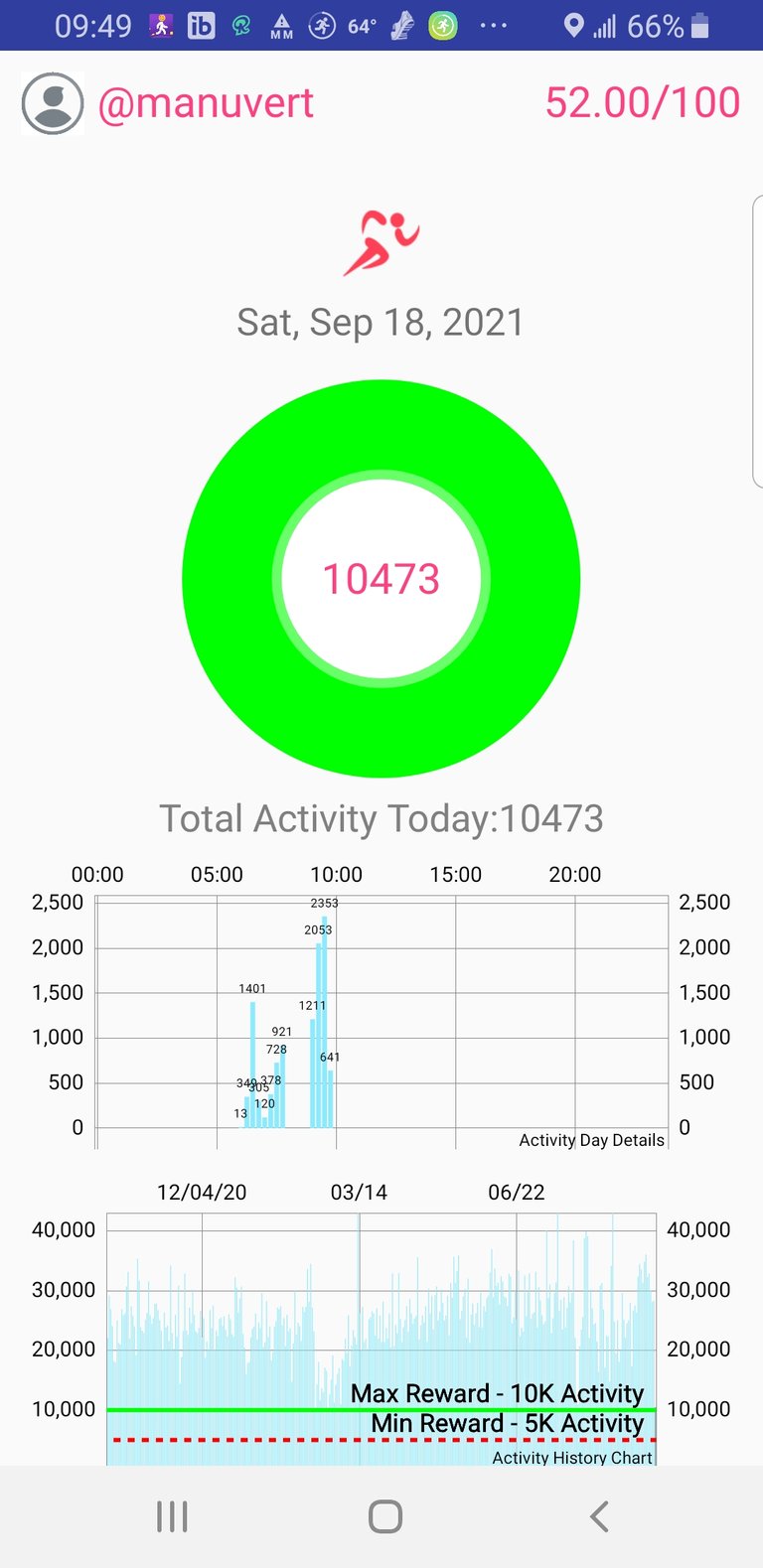Screen dimensions: 763x1568
Task: Go back with the system back button
Action: [598, 1516]
